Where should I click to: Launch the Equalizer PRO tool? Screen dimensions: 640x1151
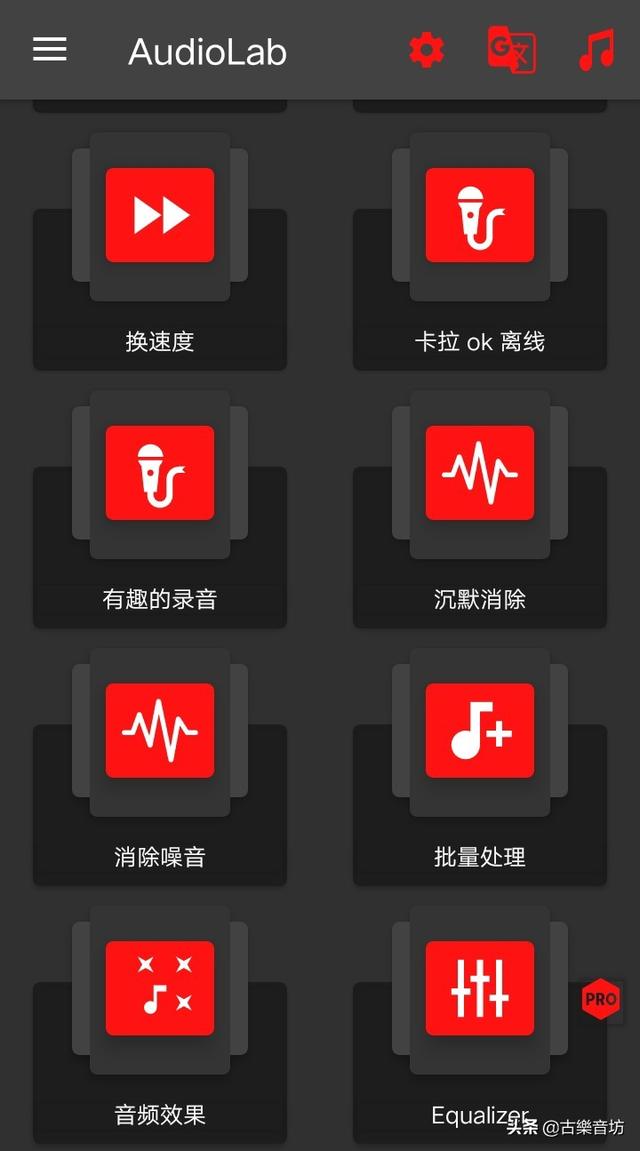(x=480, y=989)
